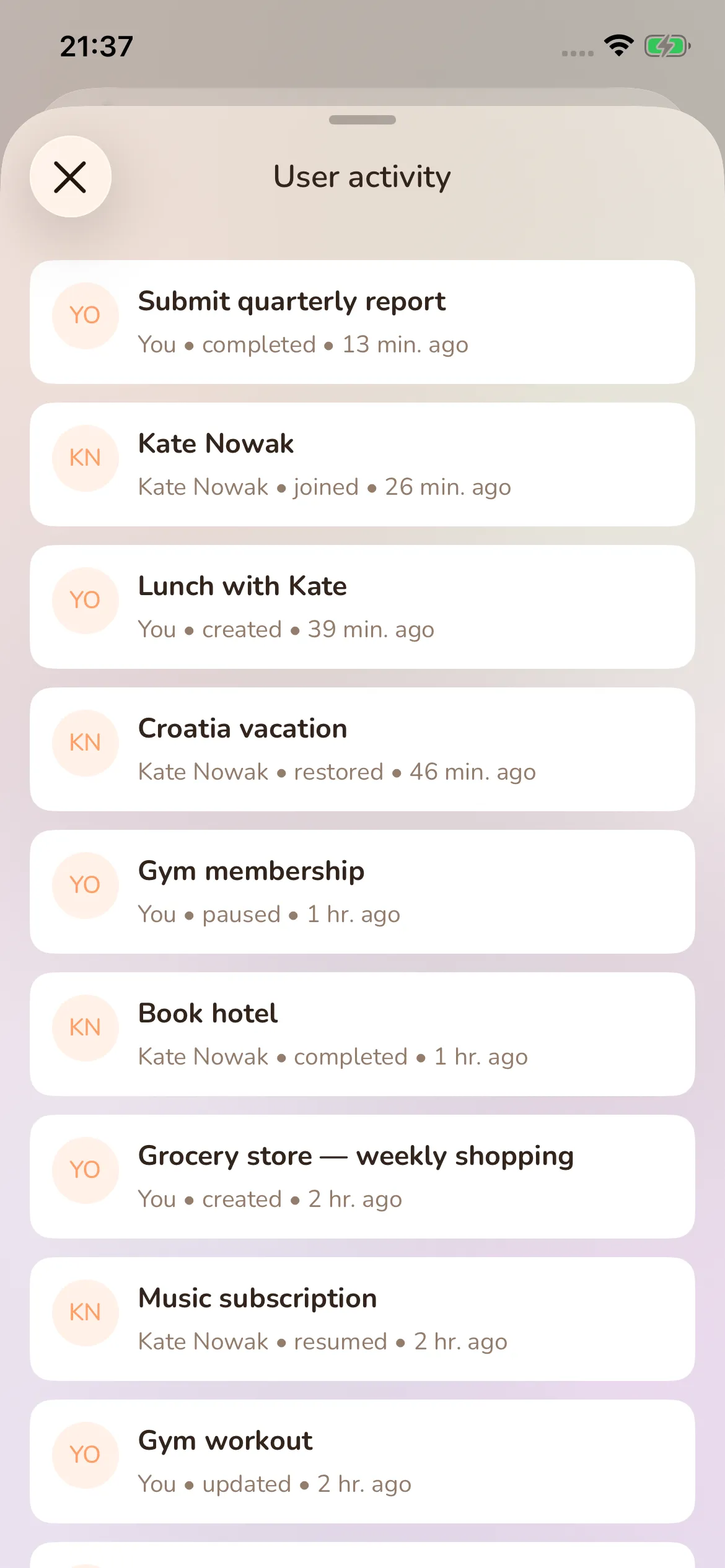Close the User activity sheet

71,177
